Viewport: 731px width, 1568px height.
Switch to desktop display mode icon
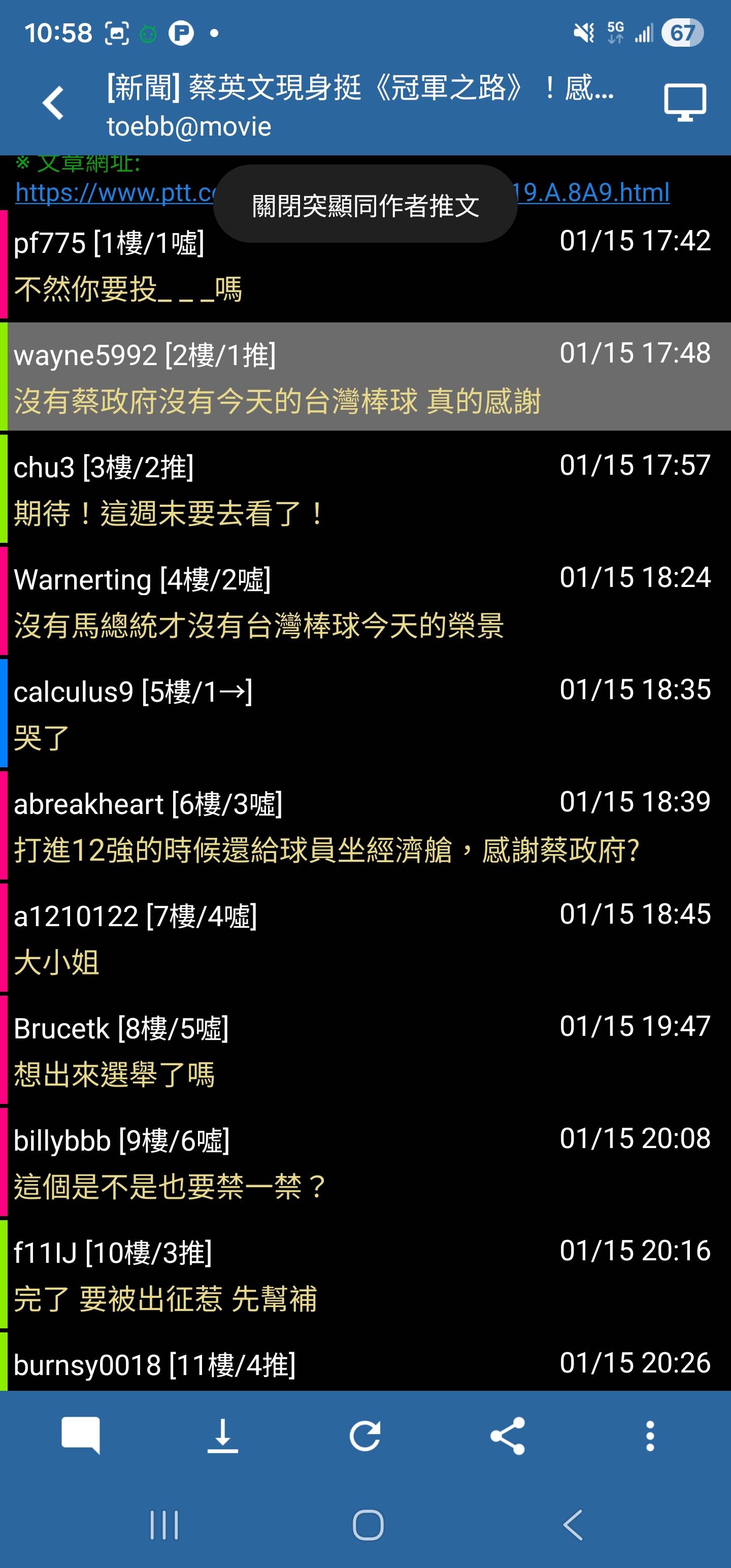click(x=685, y=103)
